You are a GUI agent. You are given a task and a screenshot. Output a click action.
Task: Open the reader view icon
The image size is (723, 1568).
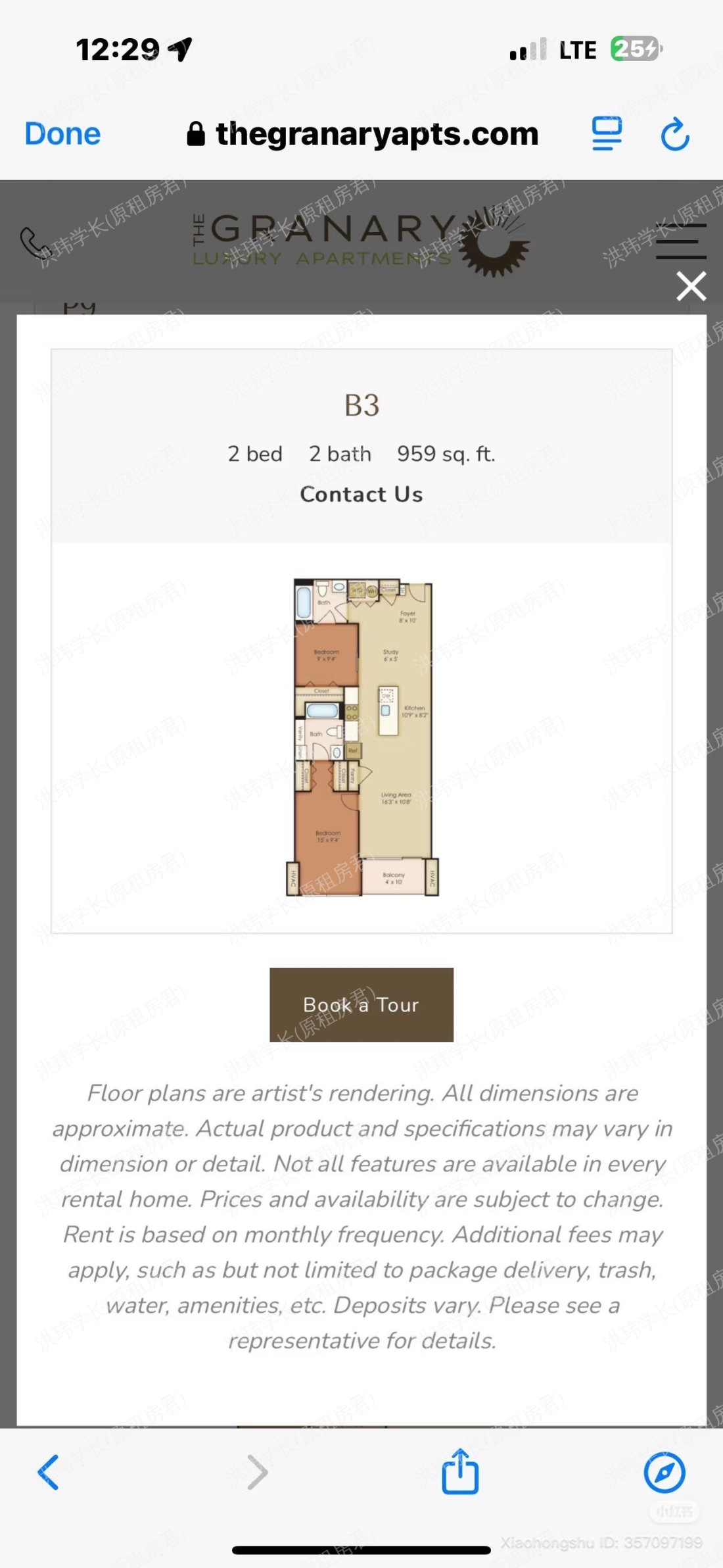click(607, 134)
